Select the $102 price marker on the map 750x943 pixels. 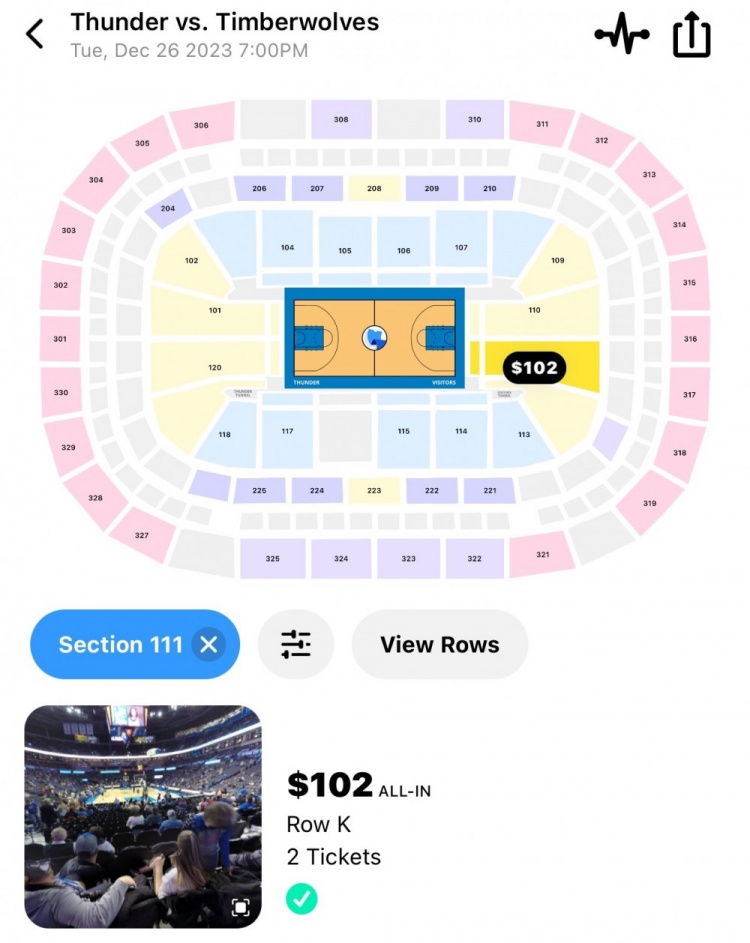[x=534, y=368]
